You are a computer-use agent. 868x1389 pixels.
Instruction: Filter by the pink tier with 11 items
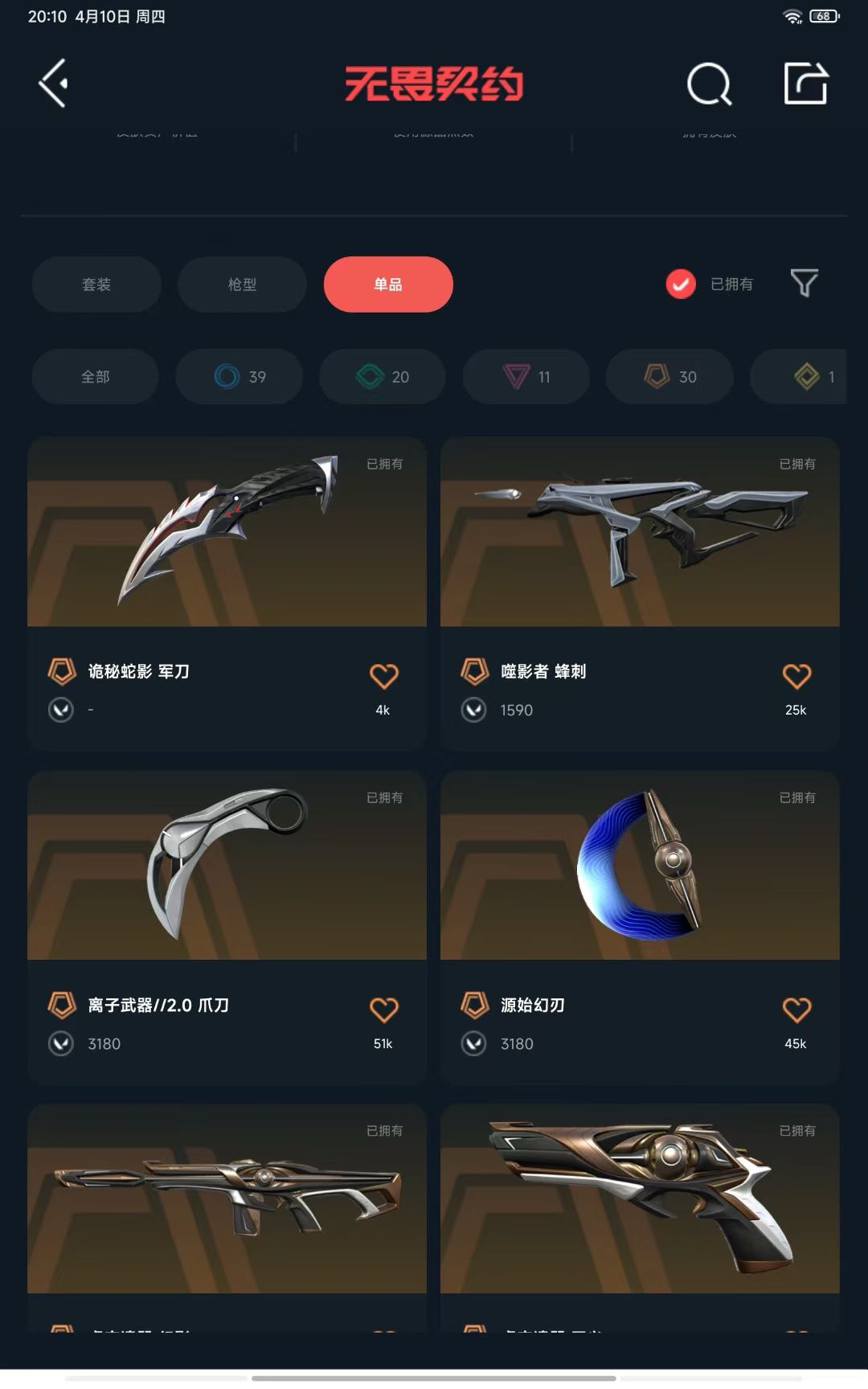coord(526,376)
